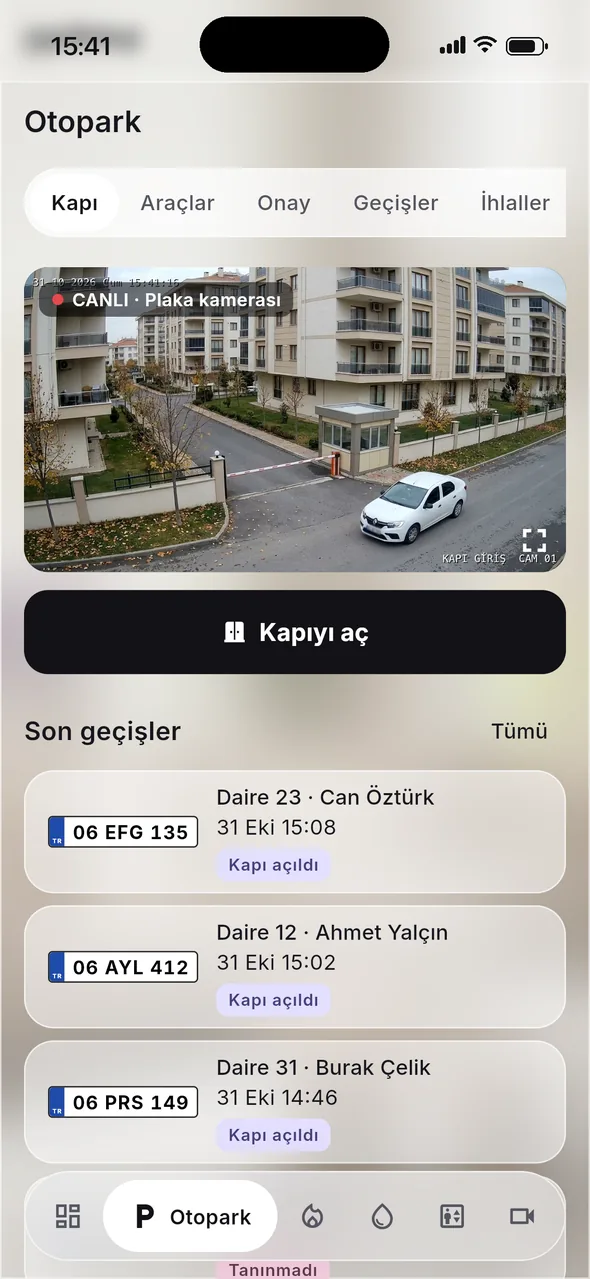Open the camera section in bottom bar

coord(522,1216)
